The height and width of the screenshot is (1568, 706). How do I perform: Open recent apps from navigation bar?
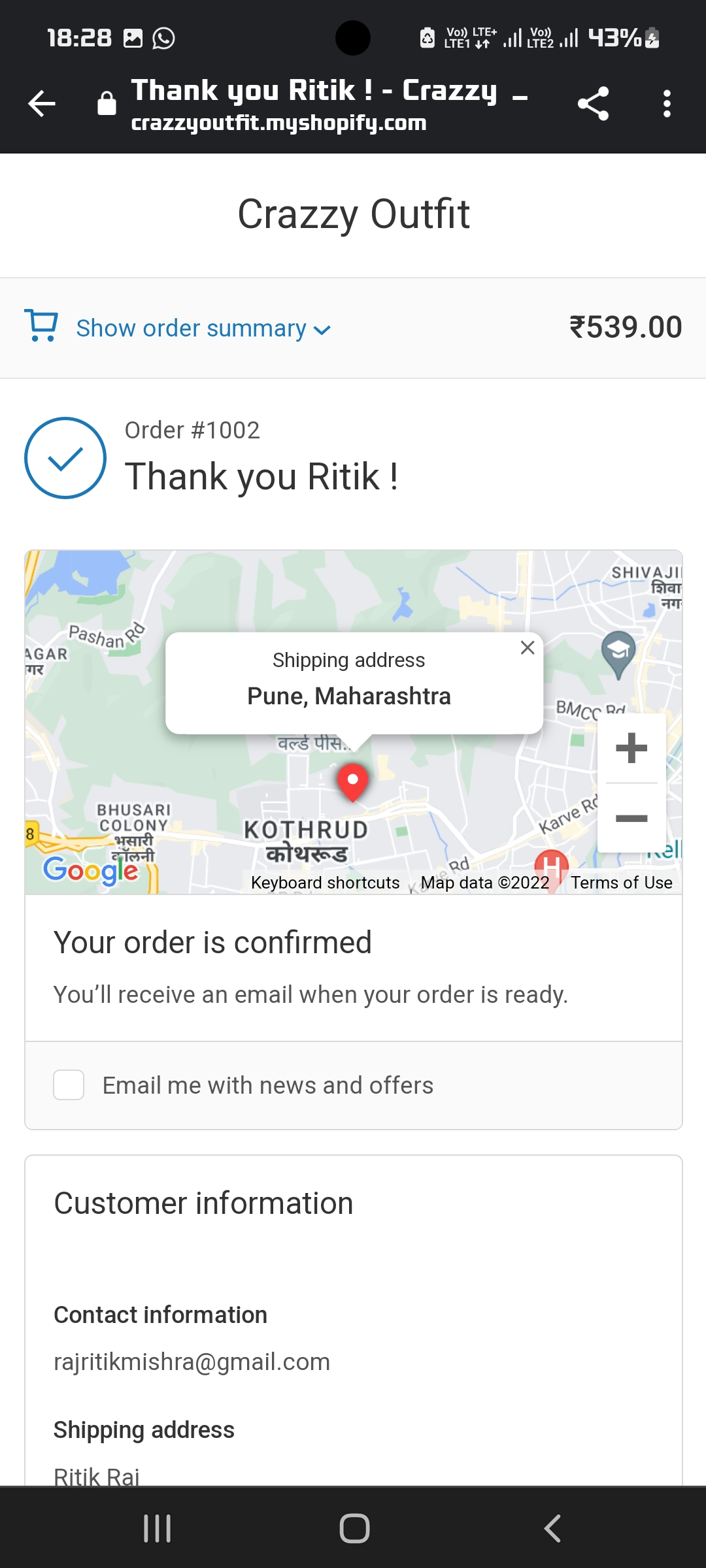(158, 1528)
